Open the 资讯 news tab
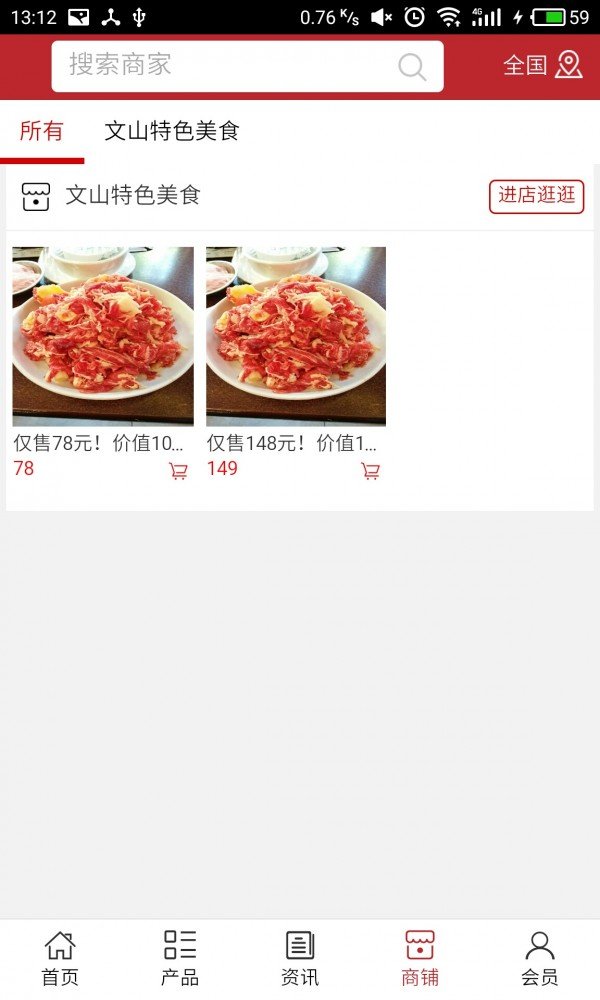 [x=300, y=958]
